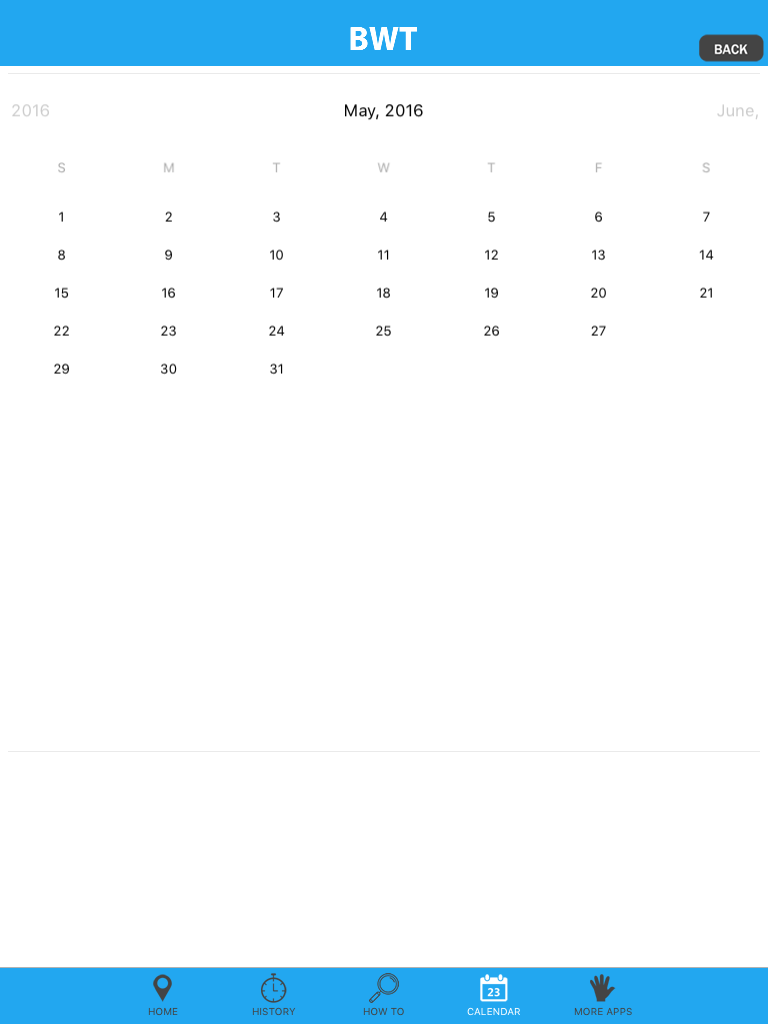The width and height of the screenshot is (768, 1024).
Task: Choose May 23 on the calendar
Action: pyautogui.click(x=168, y=331)
